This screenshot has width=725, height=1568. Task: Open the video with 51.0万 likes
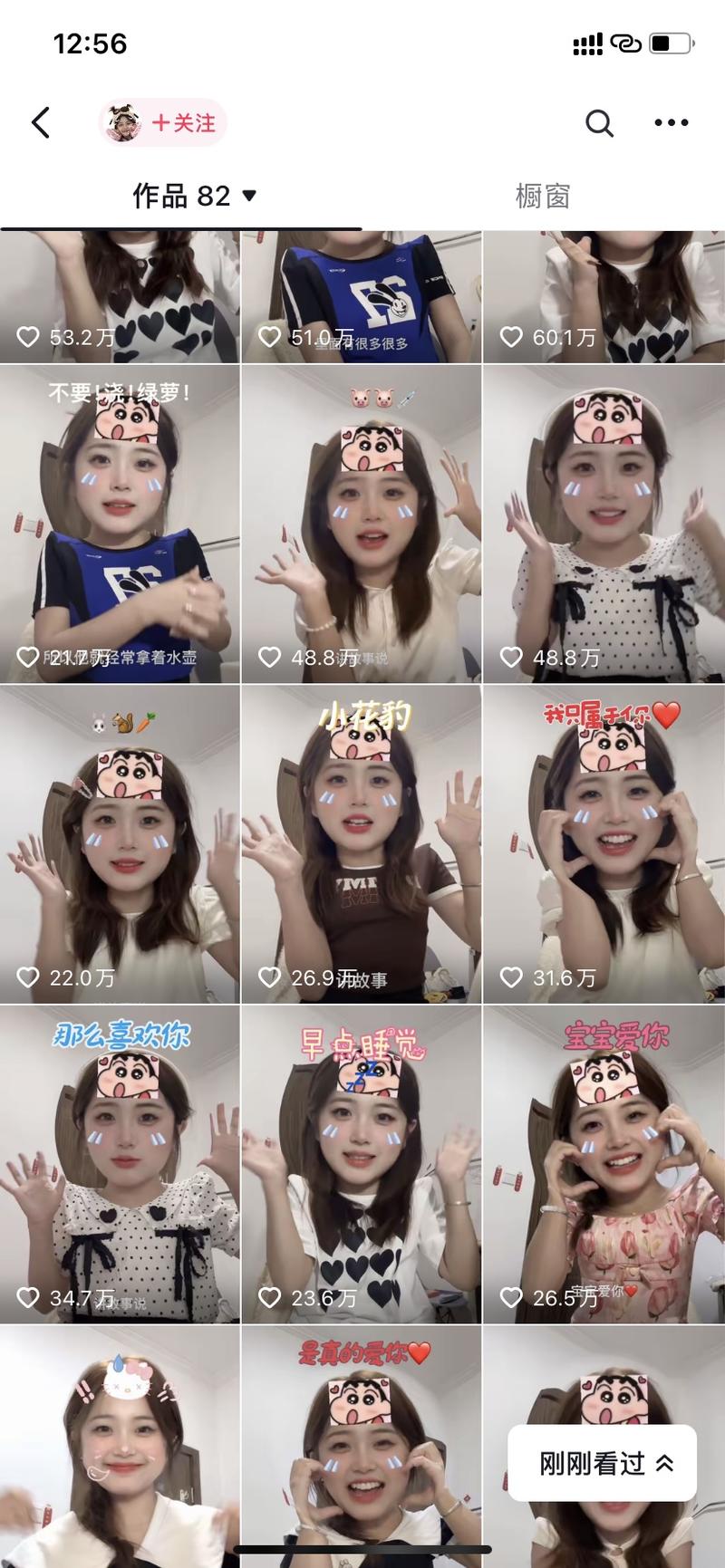(362, 297)
